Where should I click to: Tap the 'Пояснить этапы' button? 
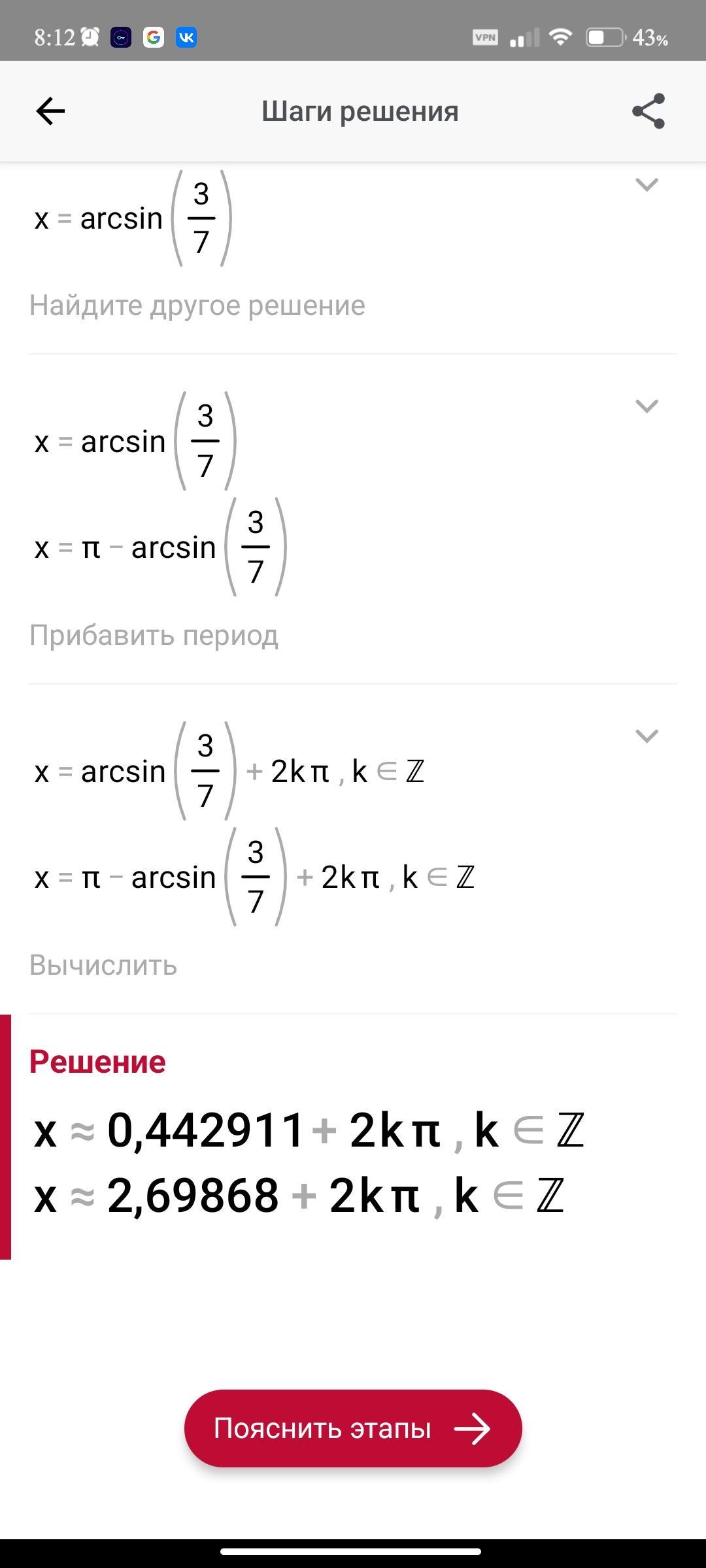[353, 1429]
